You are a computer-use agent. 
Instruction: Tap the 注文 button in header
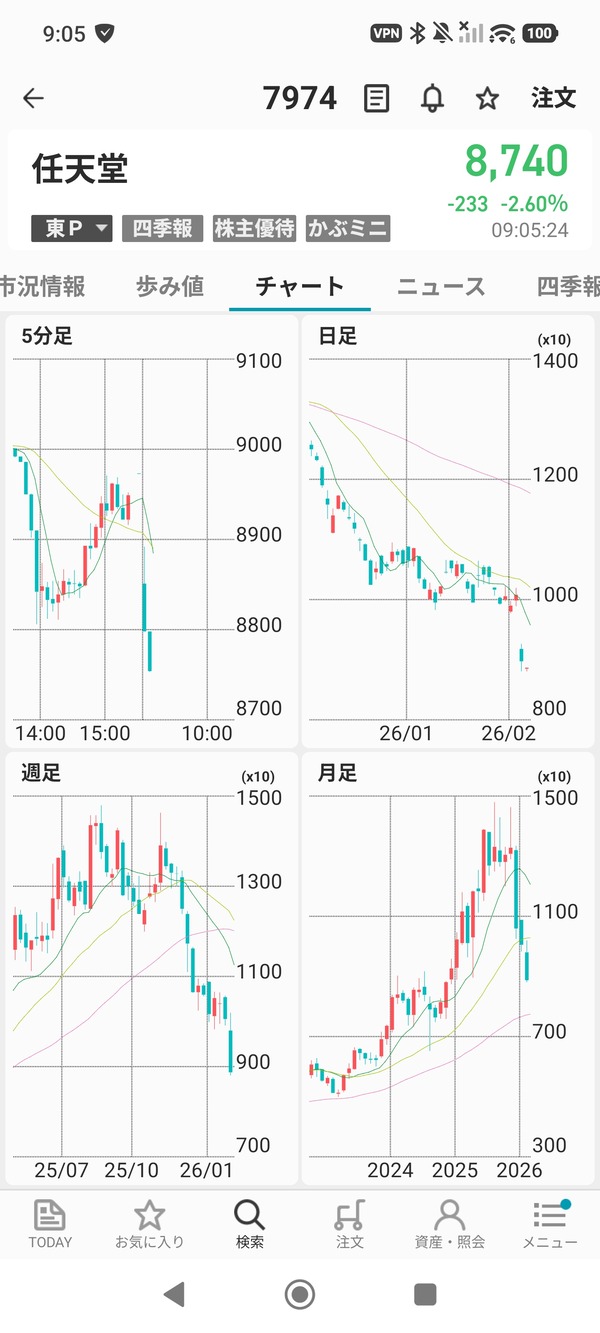(553, 98)
